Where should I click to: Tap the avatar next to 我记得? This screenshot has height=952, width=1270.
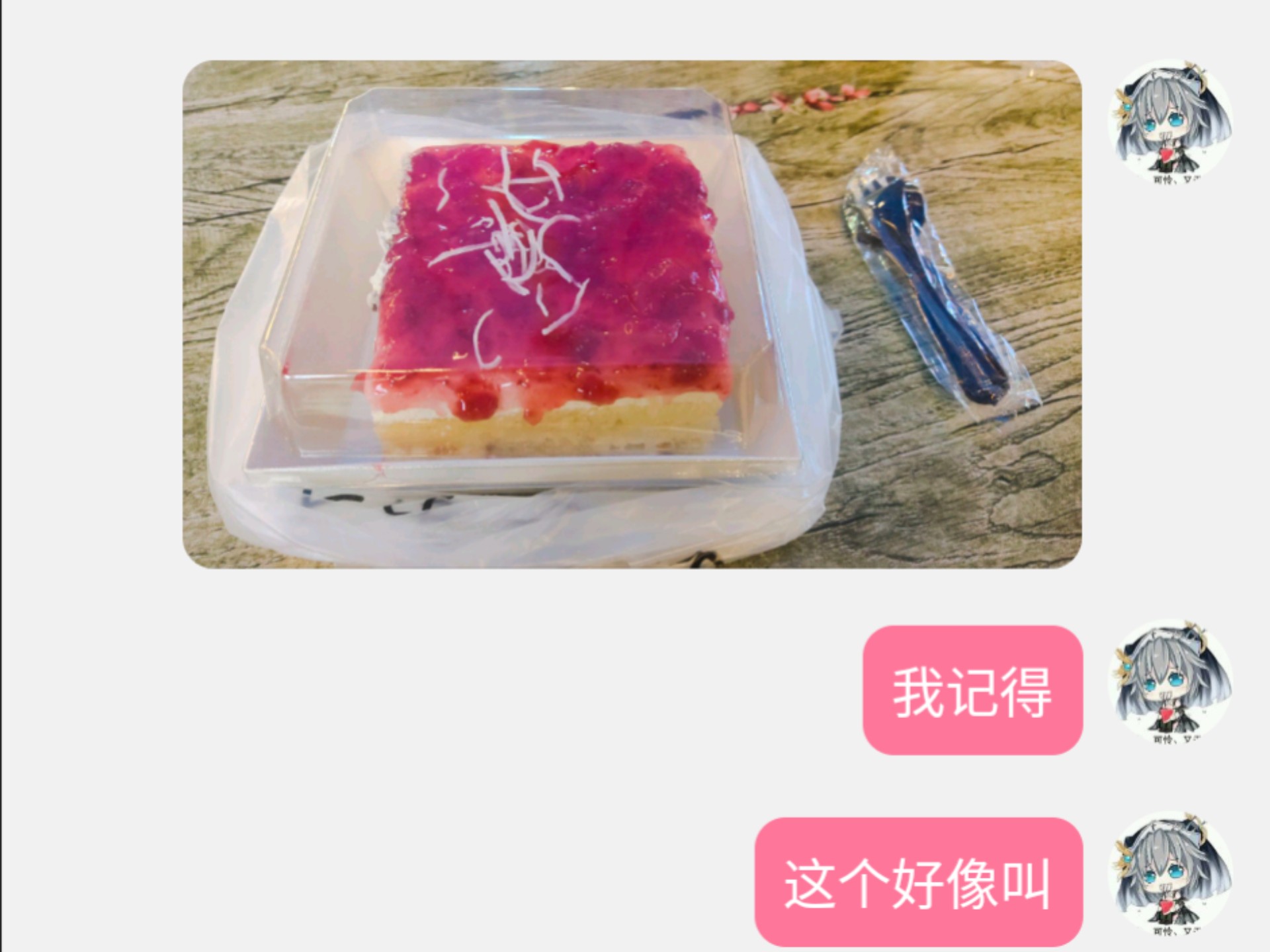click(1169, 681)
